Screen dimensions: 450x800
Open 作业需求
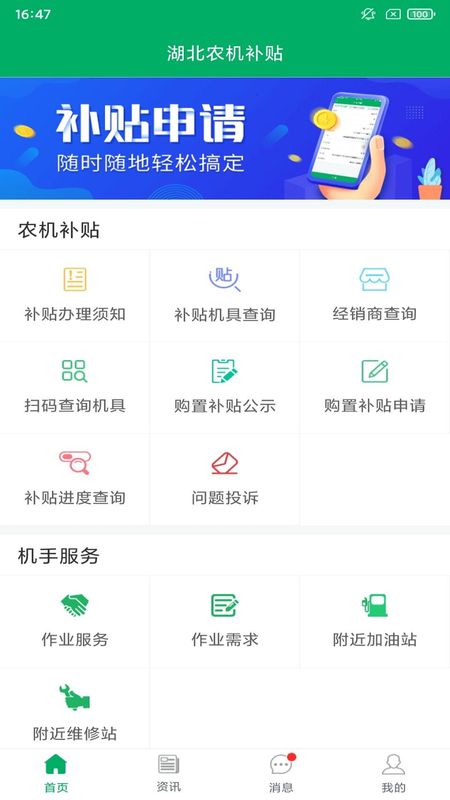coord(225,622)
